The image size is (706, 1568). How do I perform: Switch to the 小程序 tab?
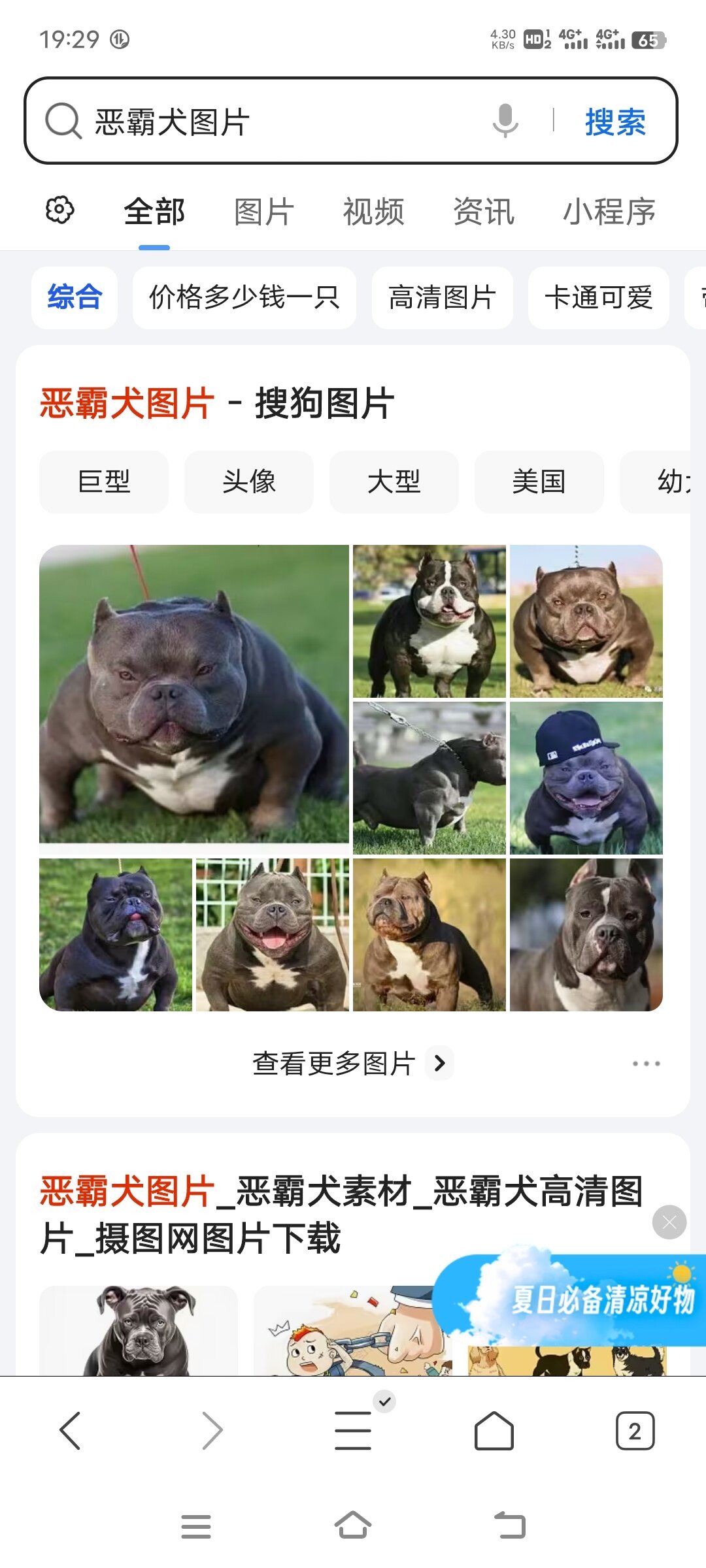609,212
